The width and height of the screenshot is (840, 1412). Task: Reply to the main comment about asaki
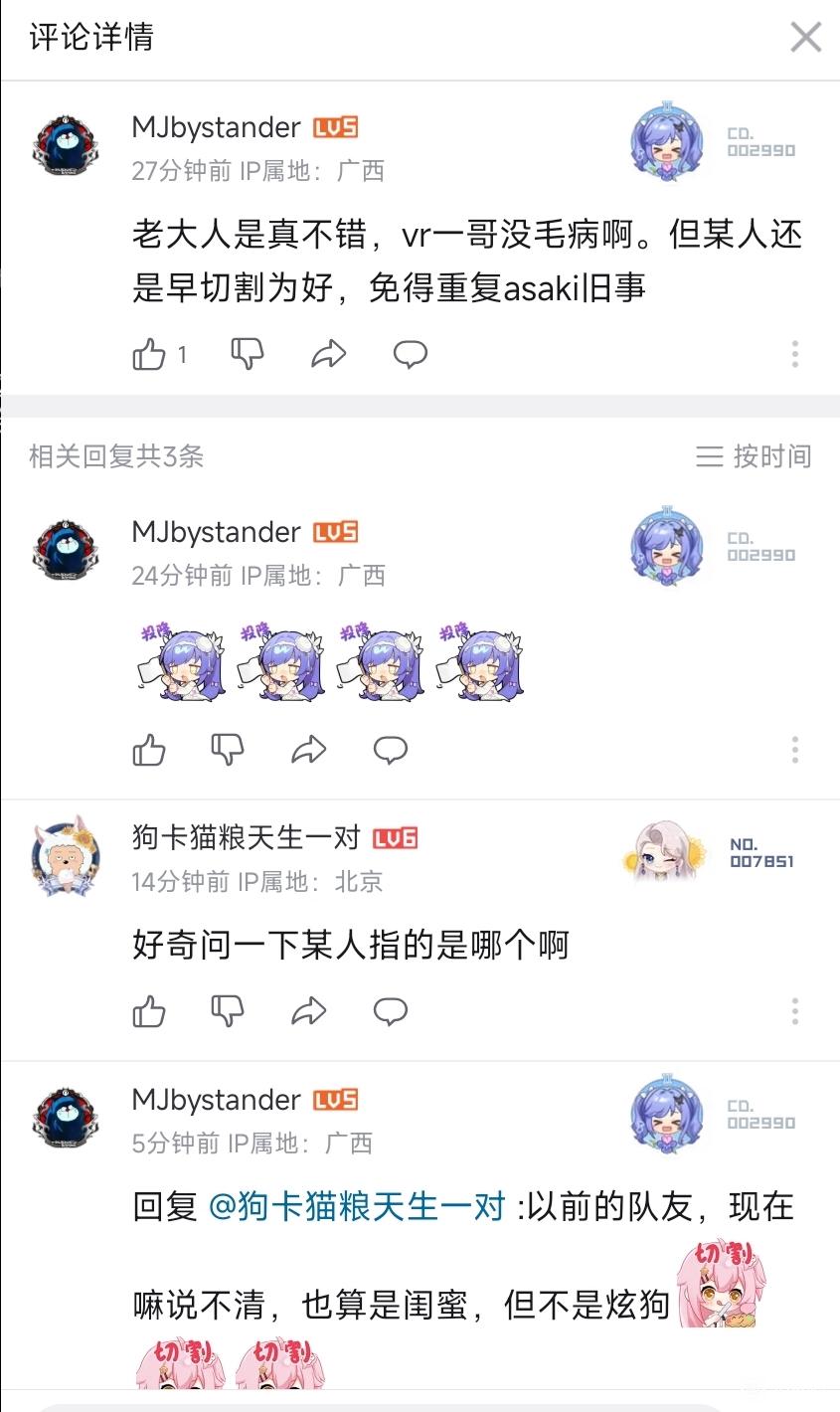click(410, 354)
